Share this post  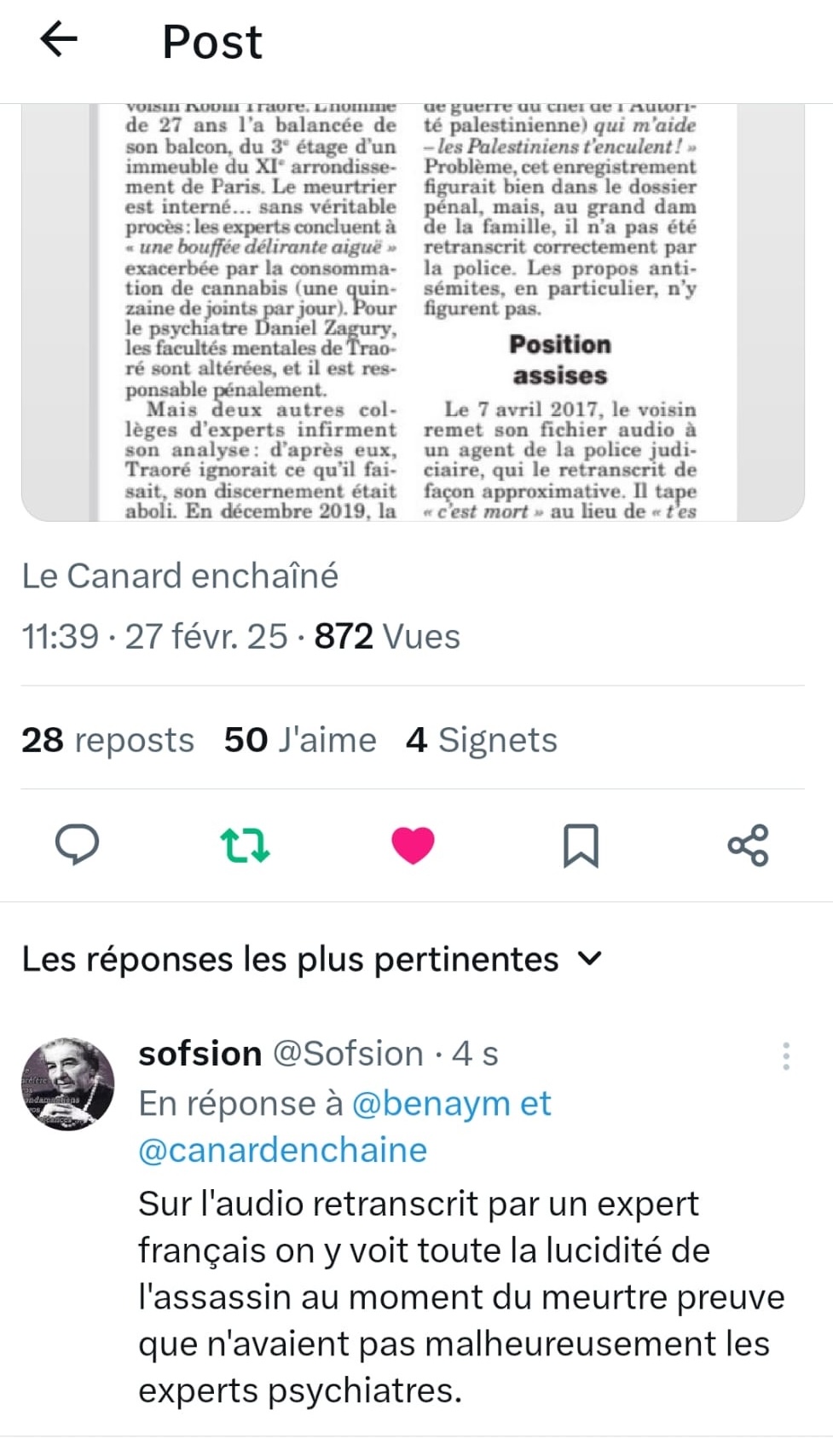748,845
